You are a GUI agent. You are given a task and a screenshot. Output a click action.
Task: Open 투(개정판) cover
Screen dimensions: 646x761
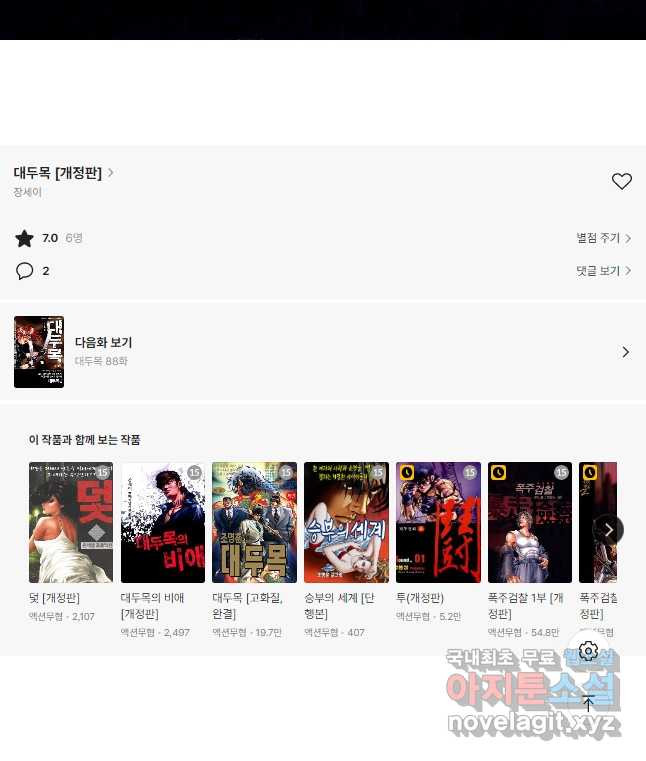[x=438, y=522]
